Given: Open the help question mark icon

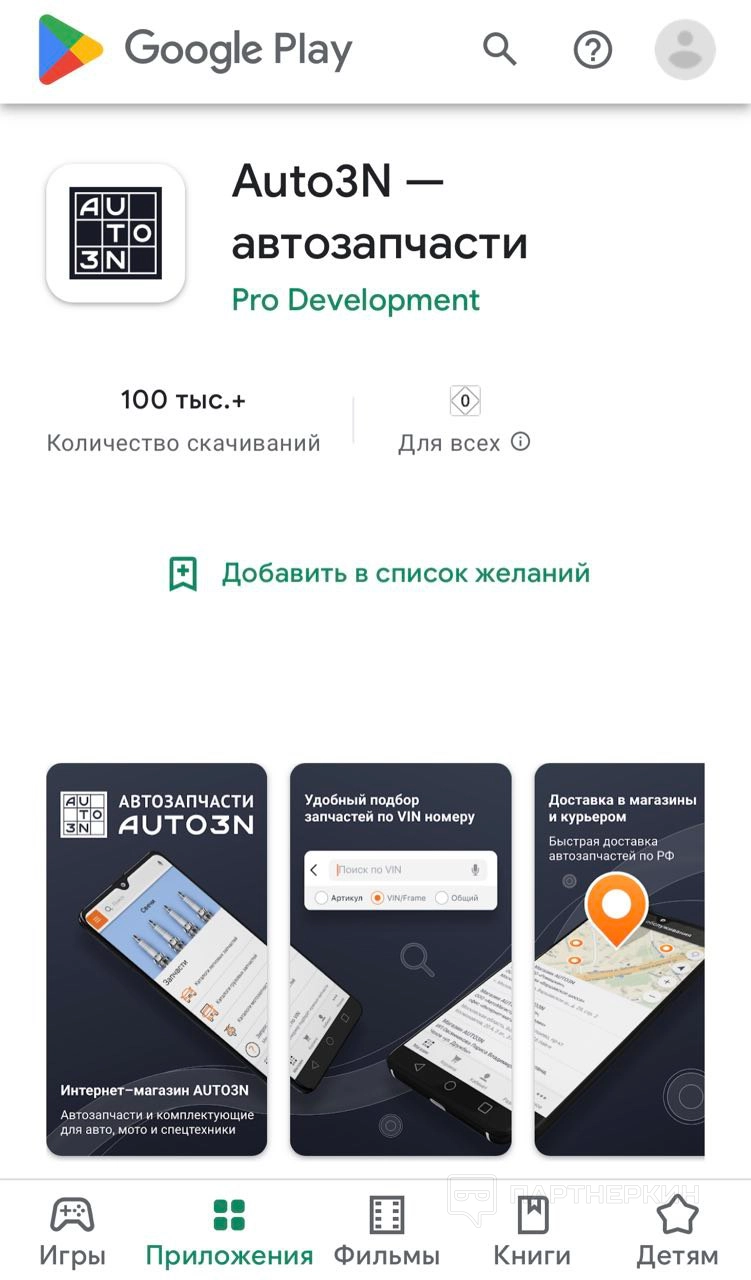Looking at the screenshot, I should click(x=592, y=49).
